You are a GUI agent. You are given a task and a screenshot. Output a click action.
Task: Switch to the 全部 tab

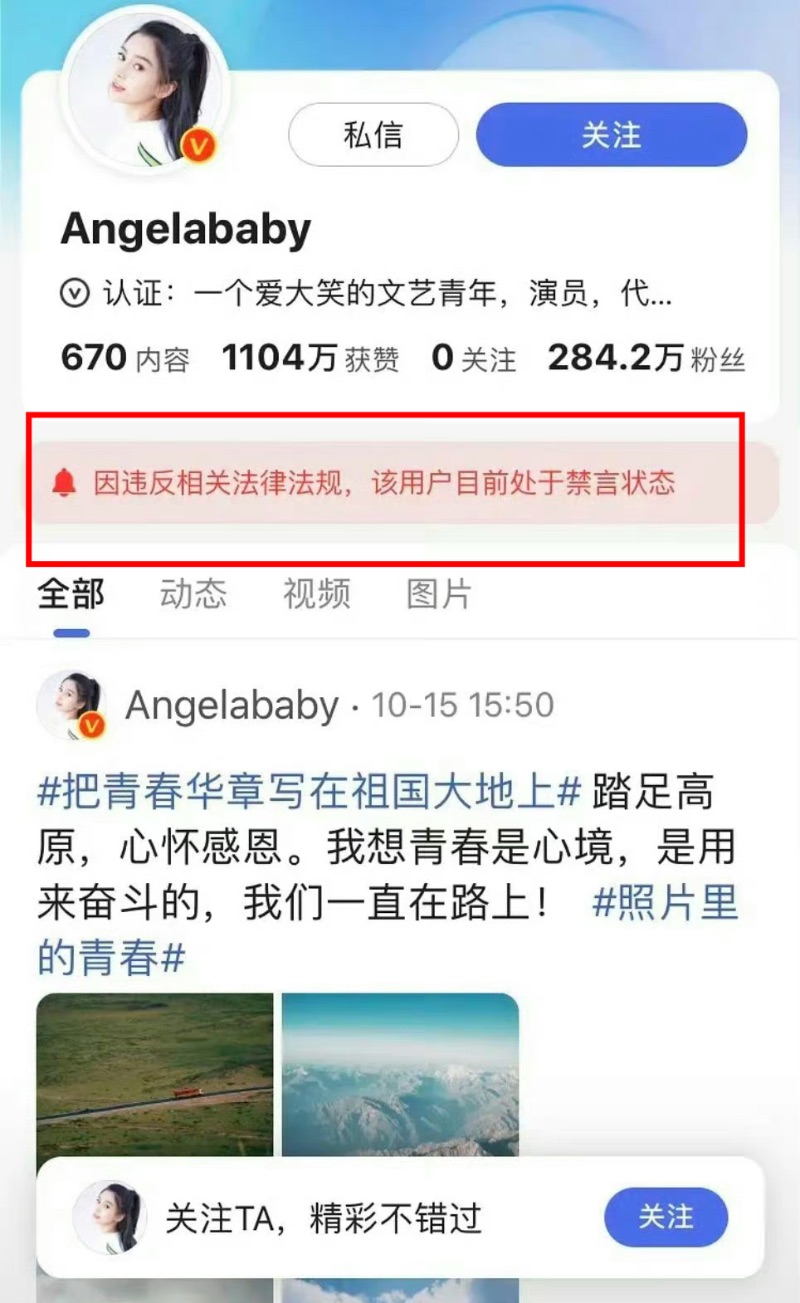[71, 594]
